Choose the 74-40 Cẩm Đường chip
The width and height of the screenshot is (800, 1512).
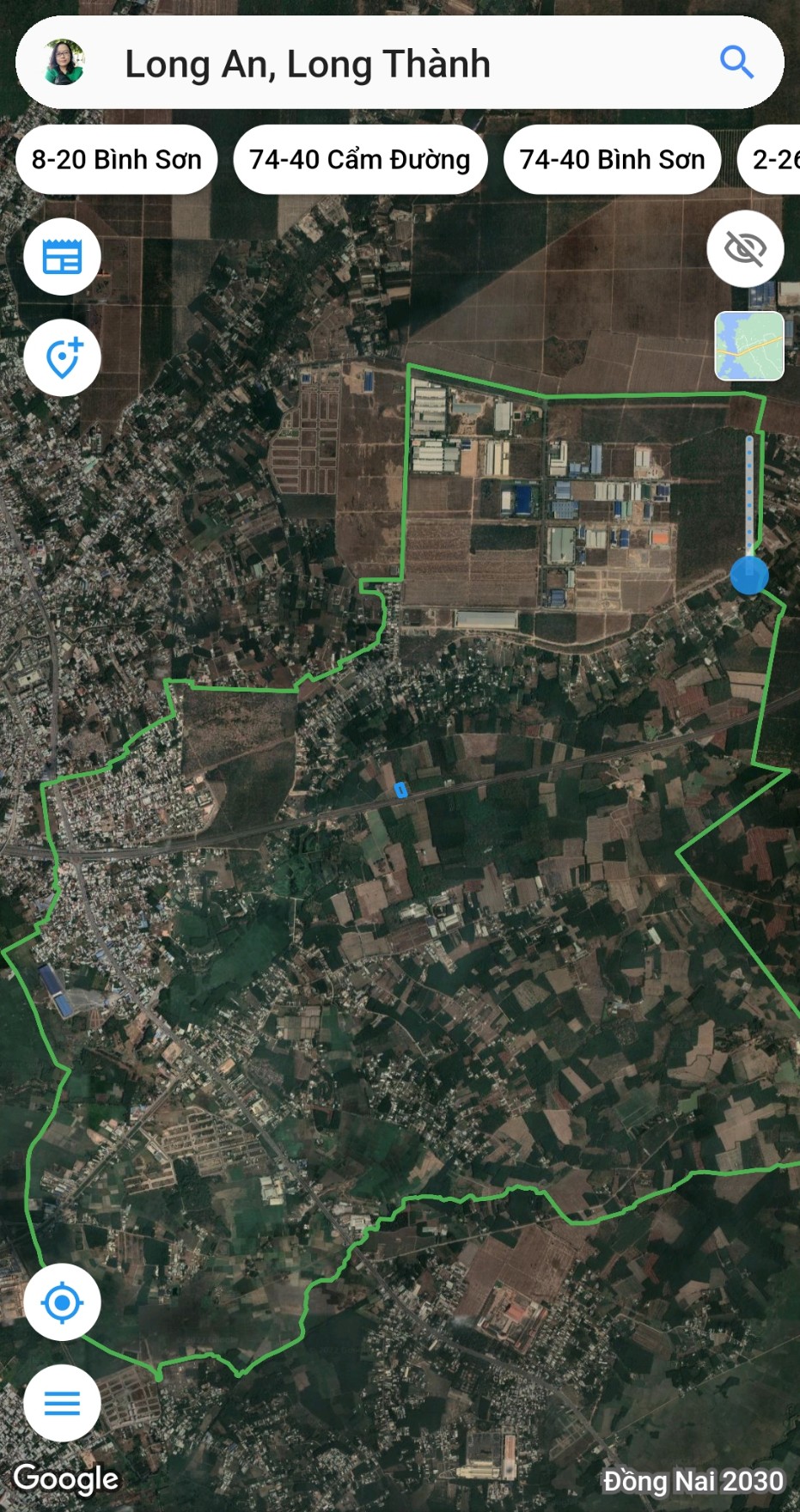point(360,160)
